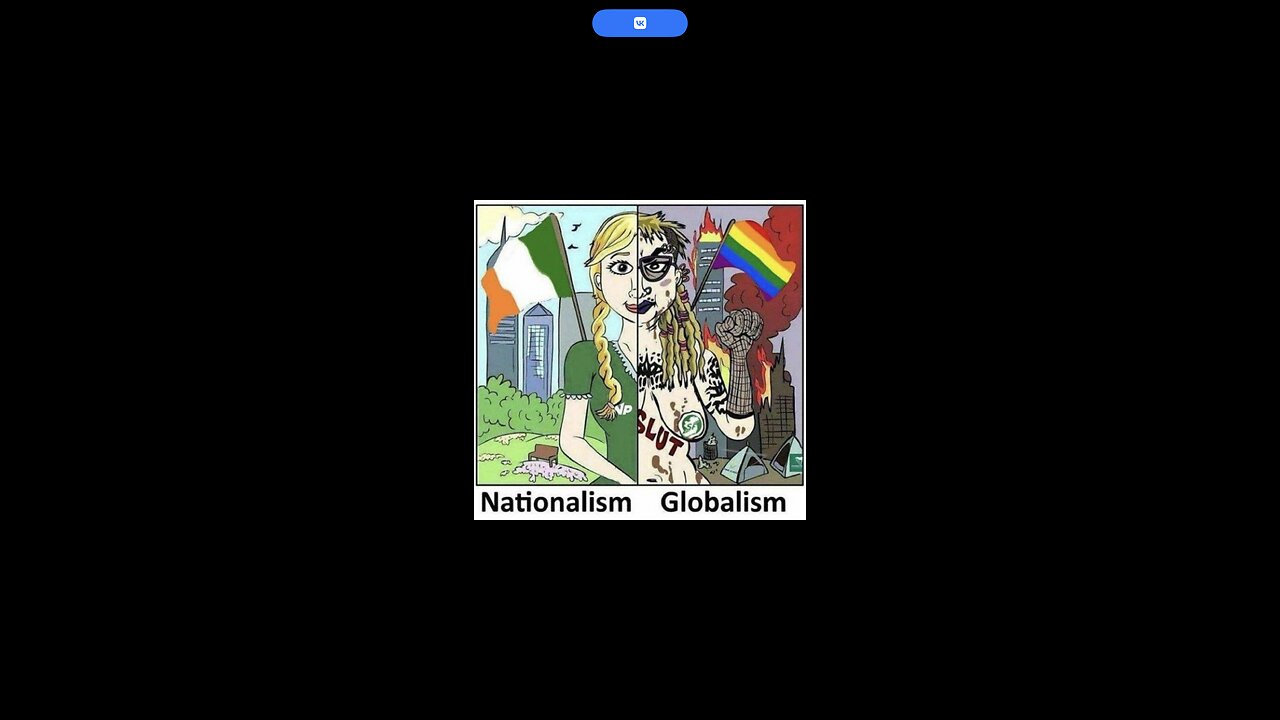This screenshot has height=720, width=1280.
Task: Tap the blue VK button
Action: point(640,23)
